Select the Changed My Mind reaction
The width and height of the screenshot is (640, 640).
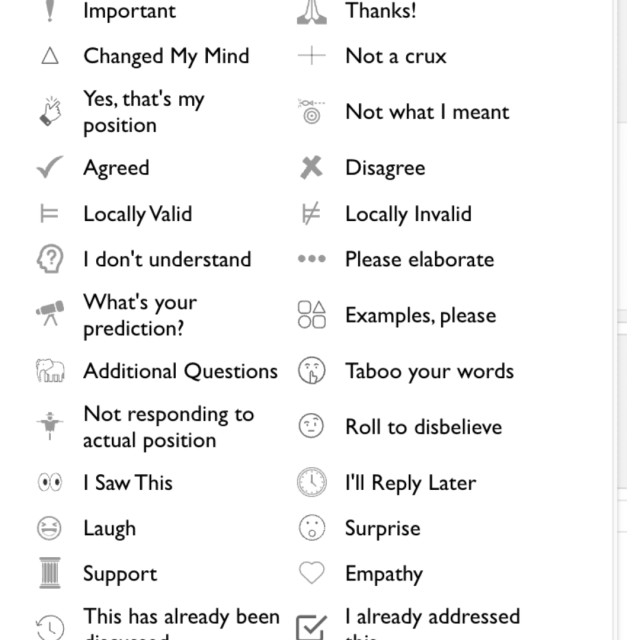pyautogui.click(x=165, y=56)
